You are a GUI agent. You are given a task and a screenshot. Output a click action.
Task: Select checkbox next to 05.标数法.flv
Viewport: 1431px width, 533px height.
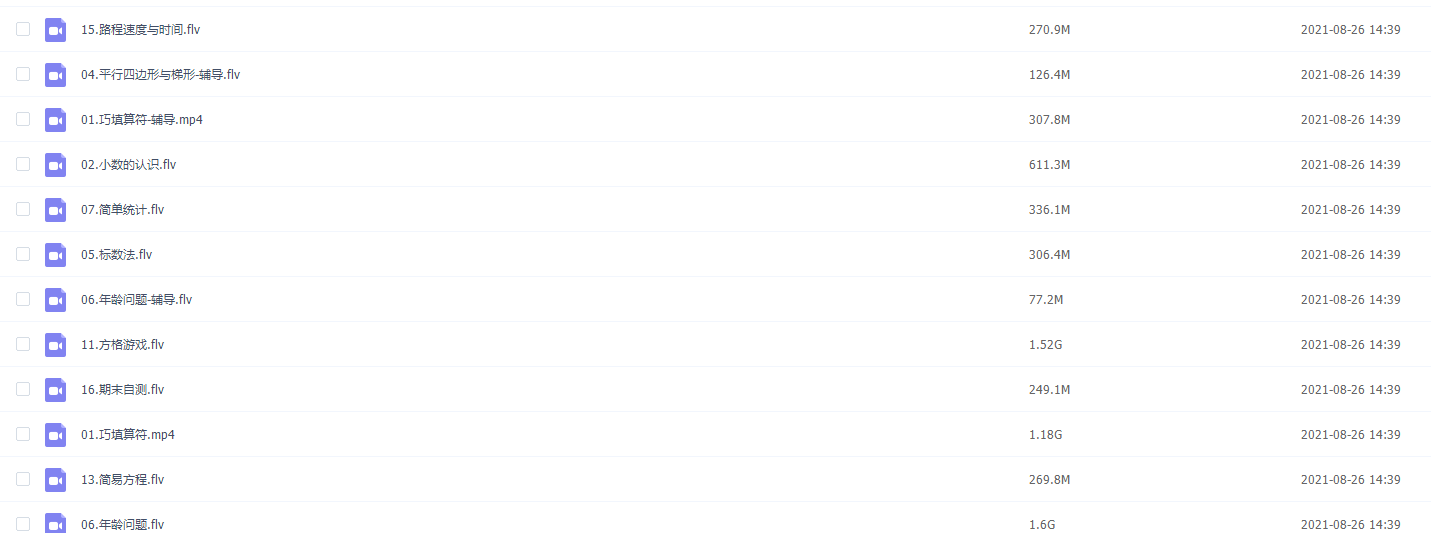click(23, 254)
